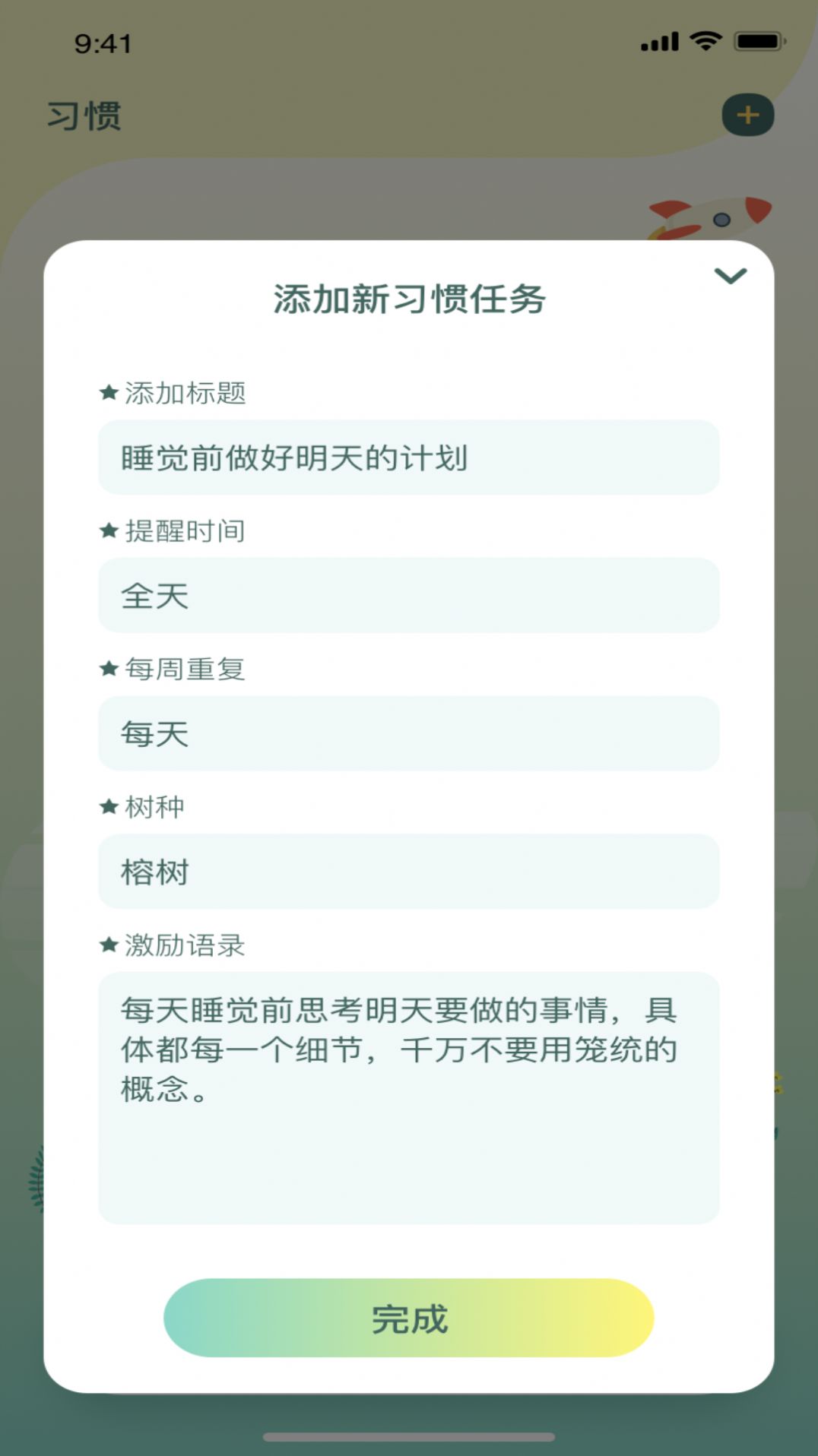Collapse the habit form with the chevron
Screen dimensions: 818x1456
coord(731,276)
